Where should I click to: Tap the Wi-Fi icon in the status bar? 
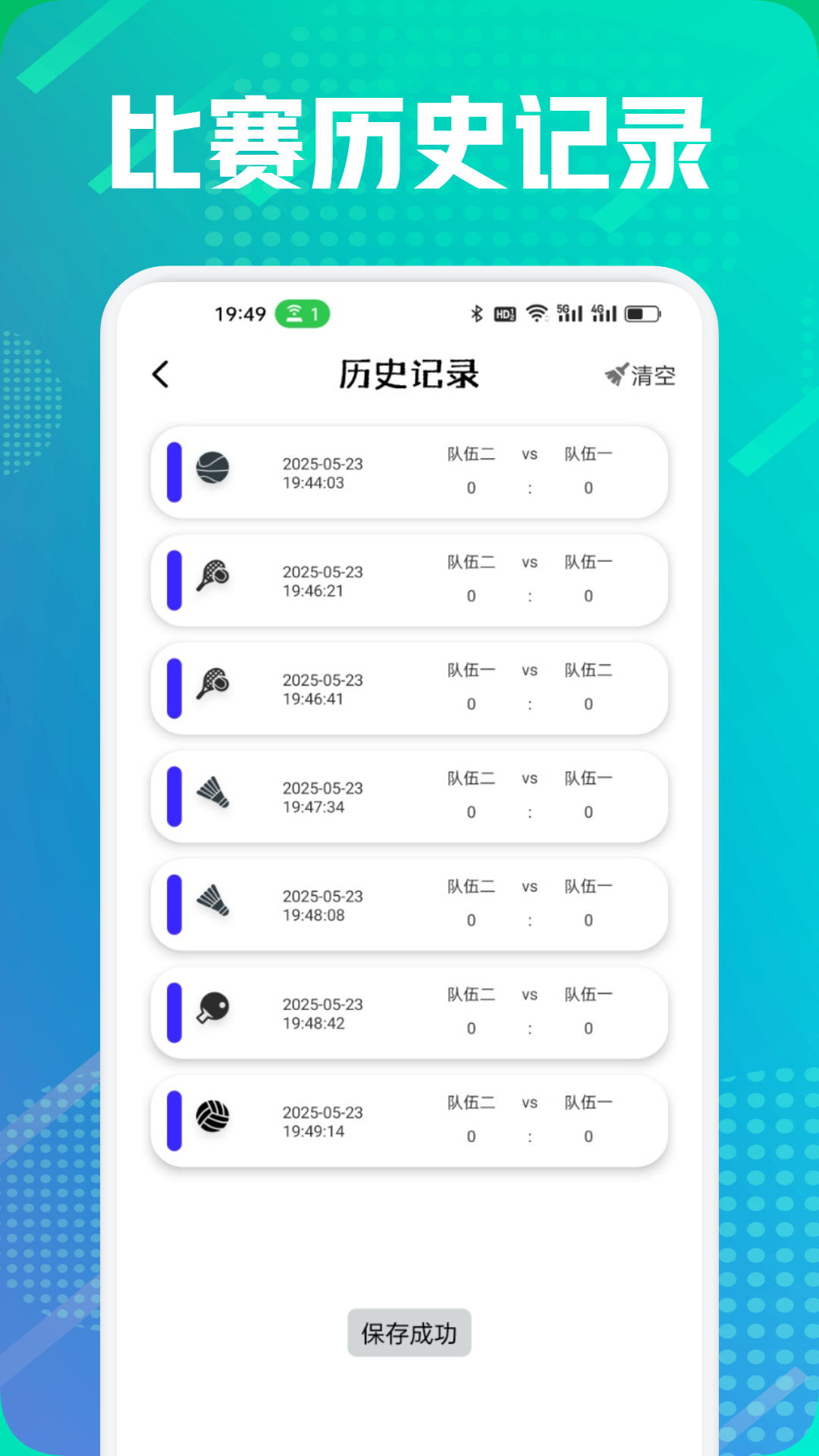click(x=538, y=314)
